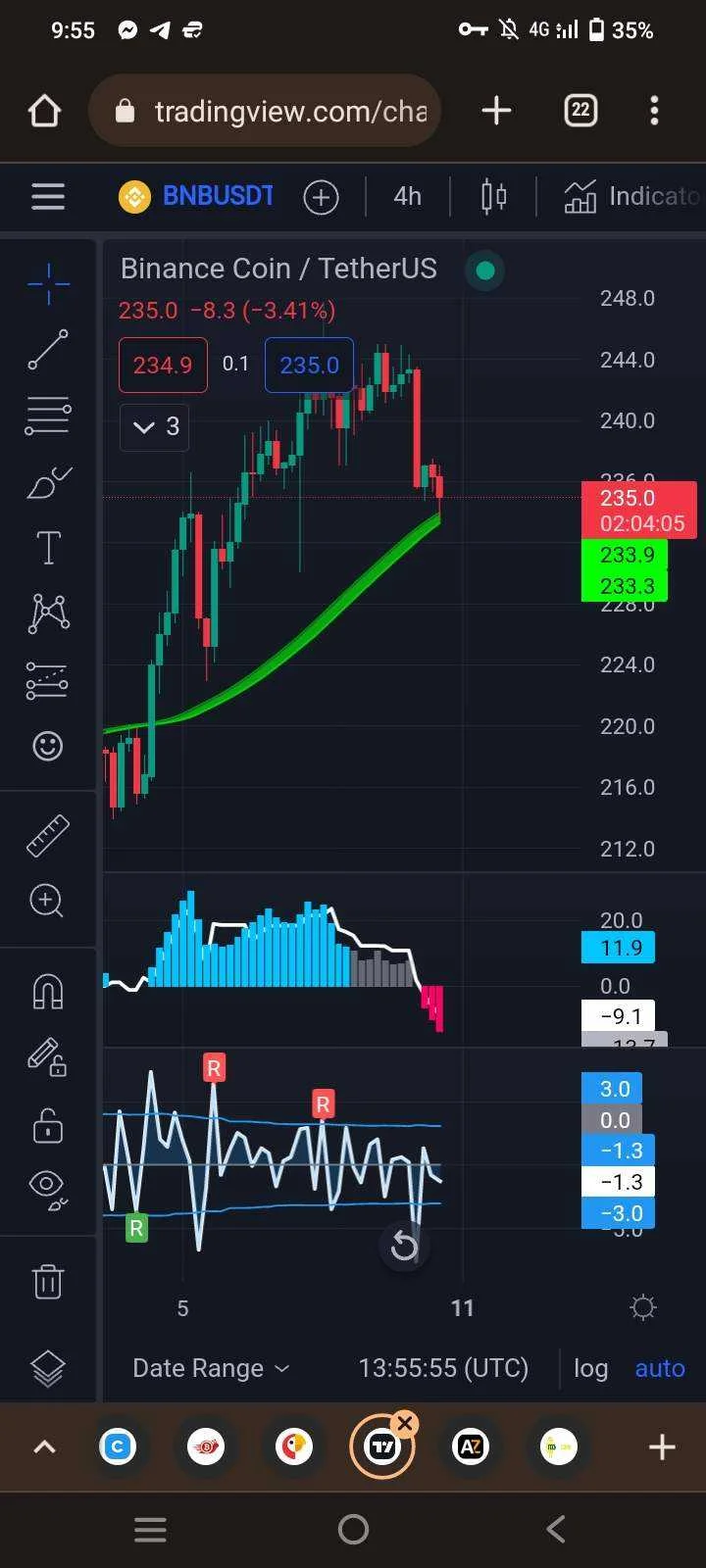Remove drawings with the trash icon
Viewport: 706px width, 1568px height.
coord(48,1280)
